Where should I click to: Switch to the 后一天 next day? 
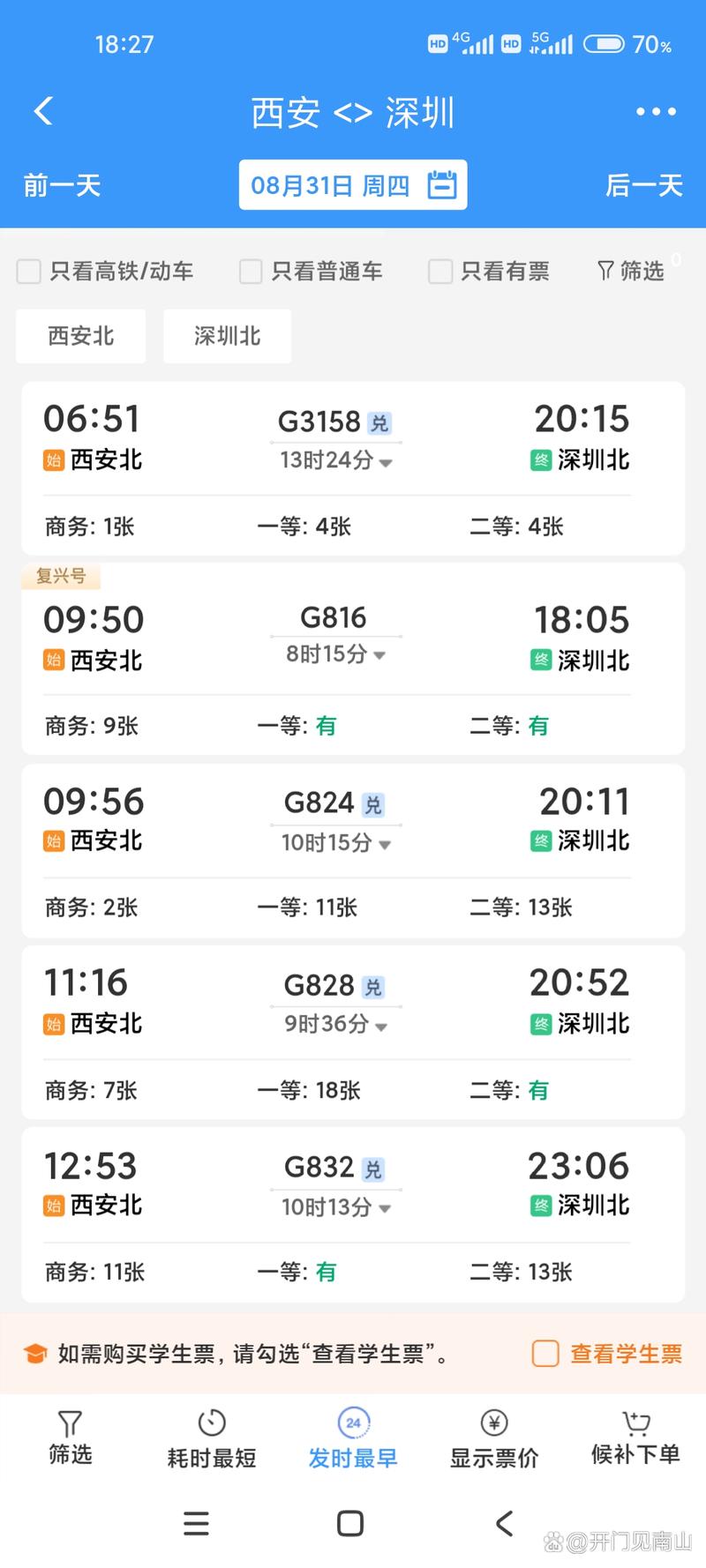644,184
